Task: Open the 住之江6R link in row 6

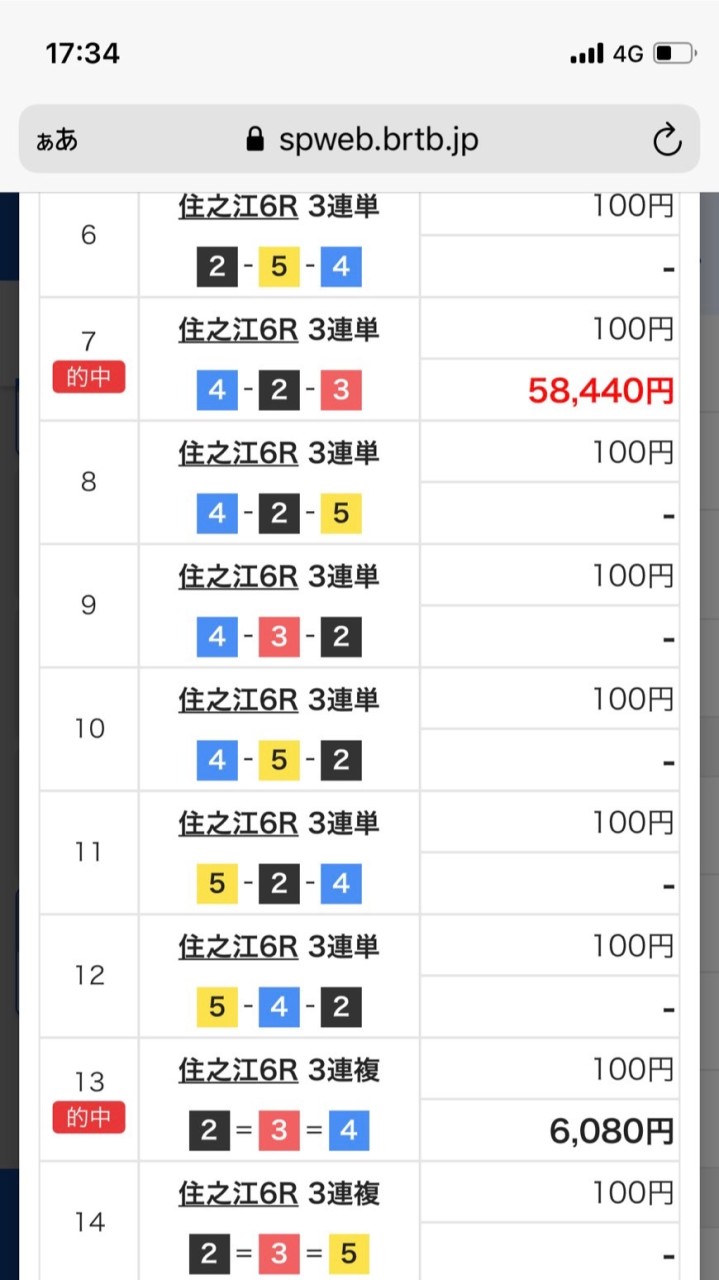Action: (x=238, y=207)
